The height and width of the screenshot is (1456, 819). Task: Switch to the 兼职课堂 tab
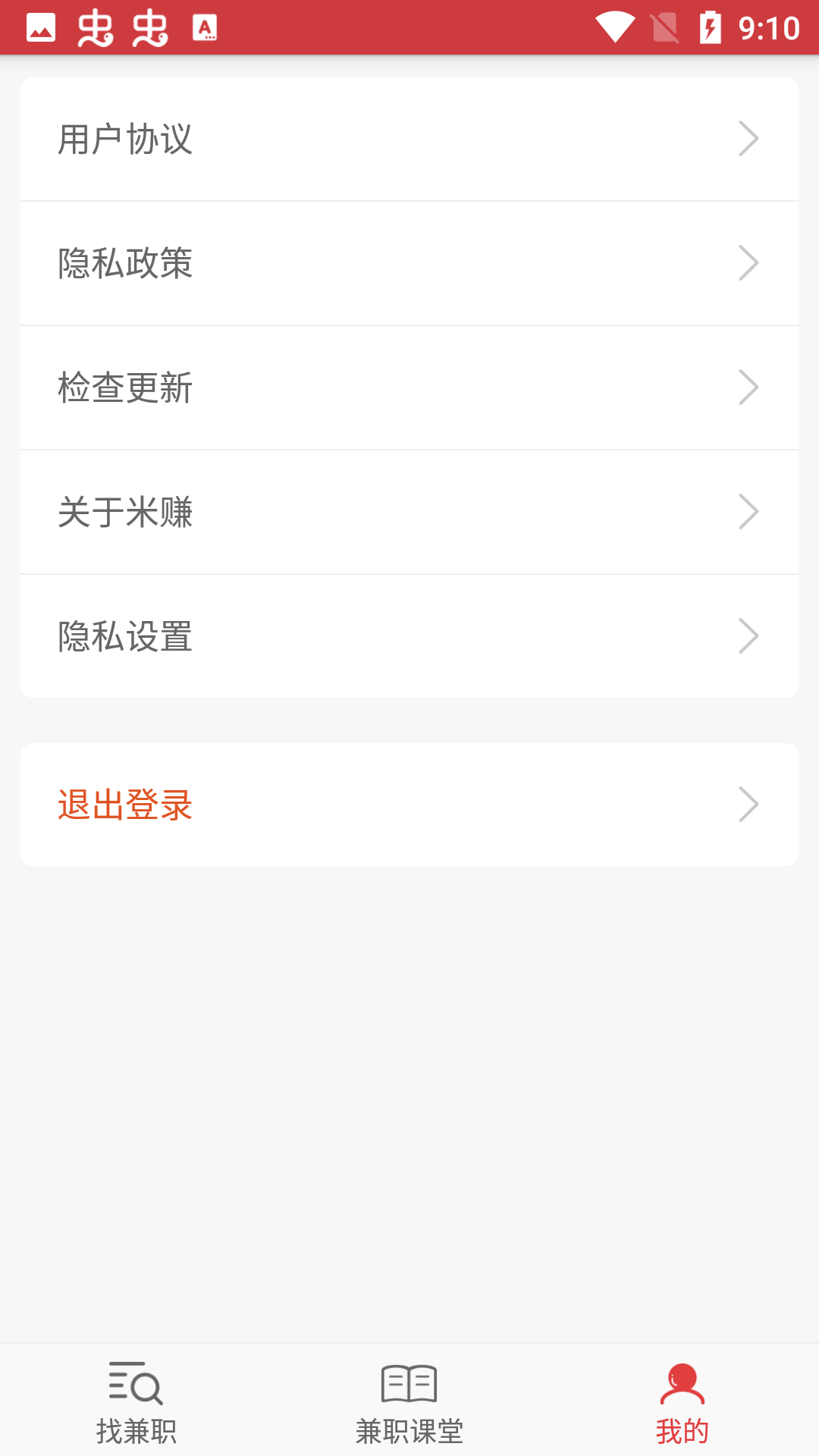coord(409,1429)
